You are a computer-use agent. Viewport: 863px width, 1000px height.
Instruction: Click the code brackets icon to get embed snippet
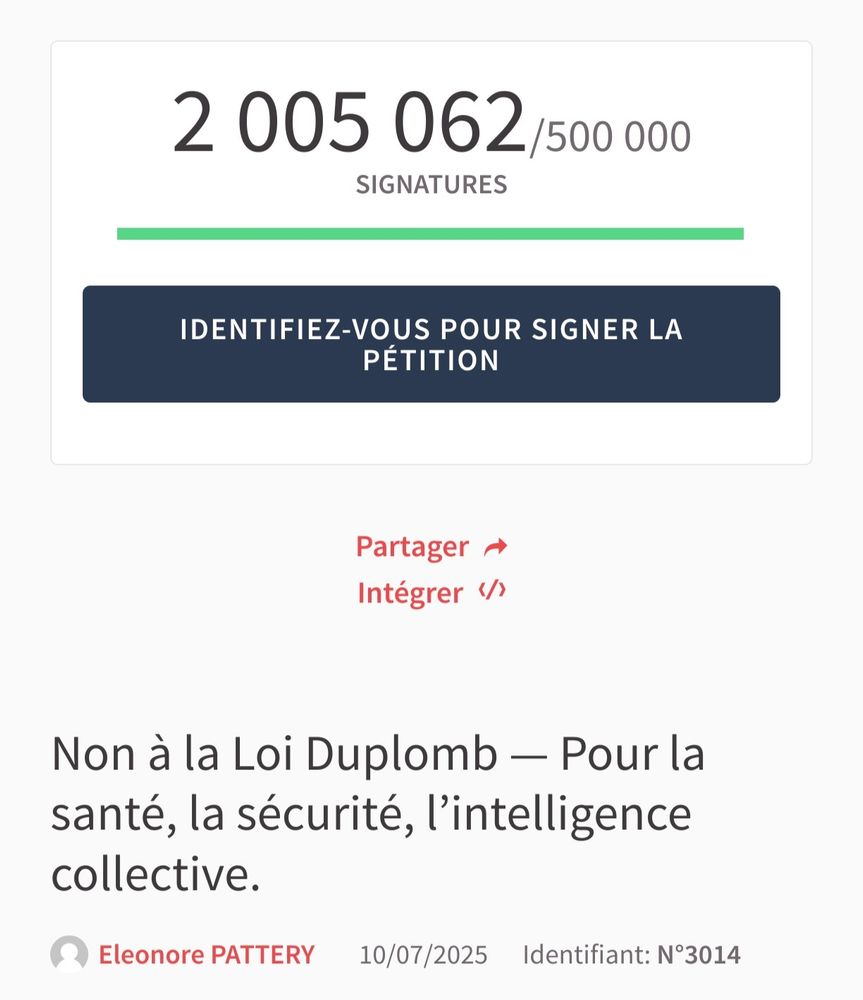coord(491,592)
